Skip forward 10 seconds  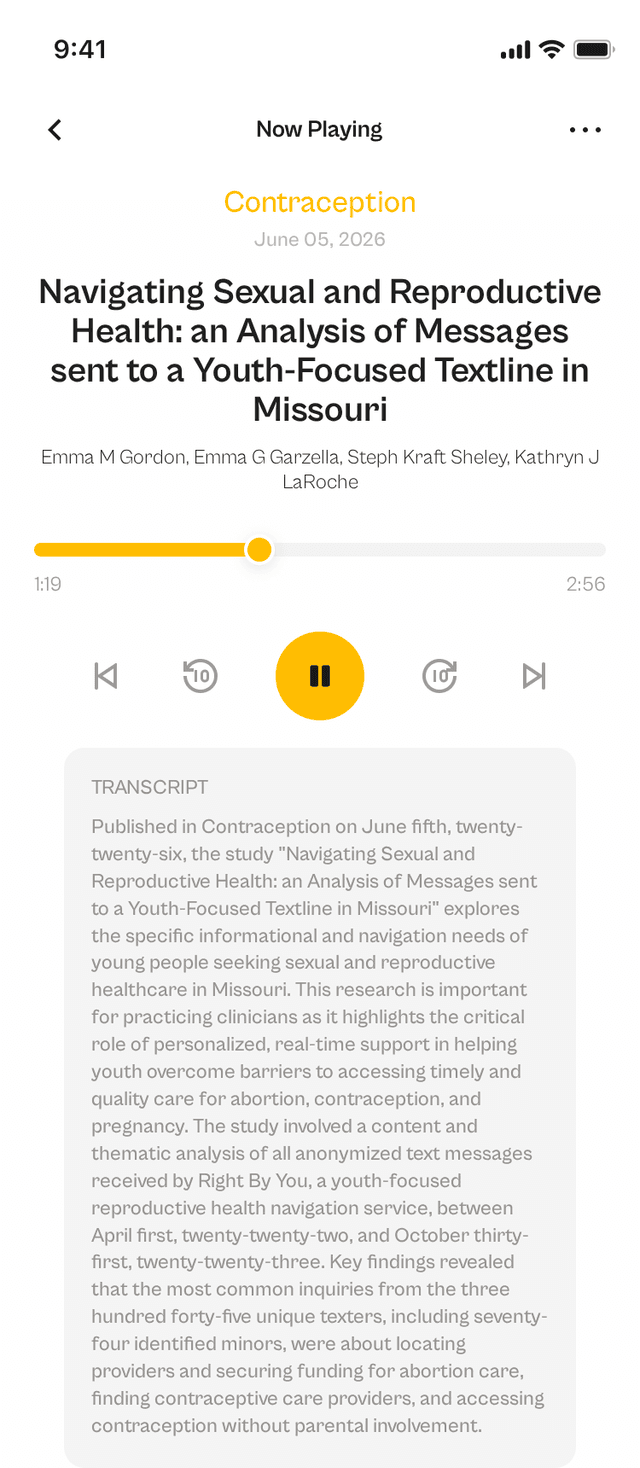pyautogui.click(x=440, y=676)
